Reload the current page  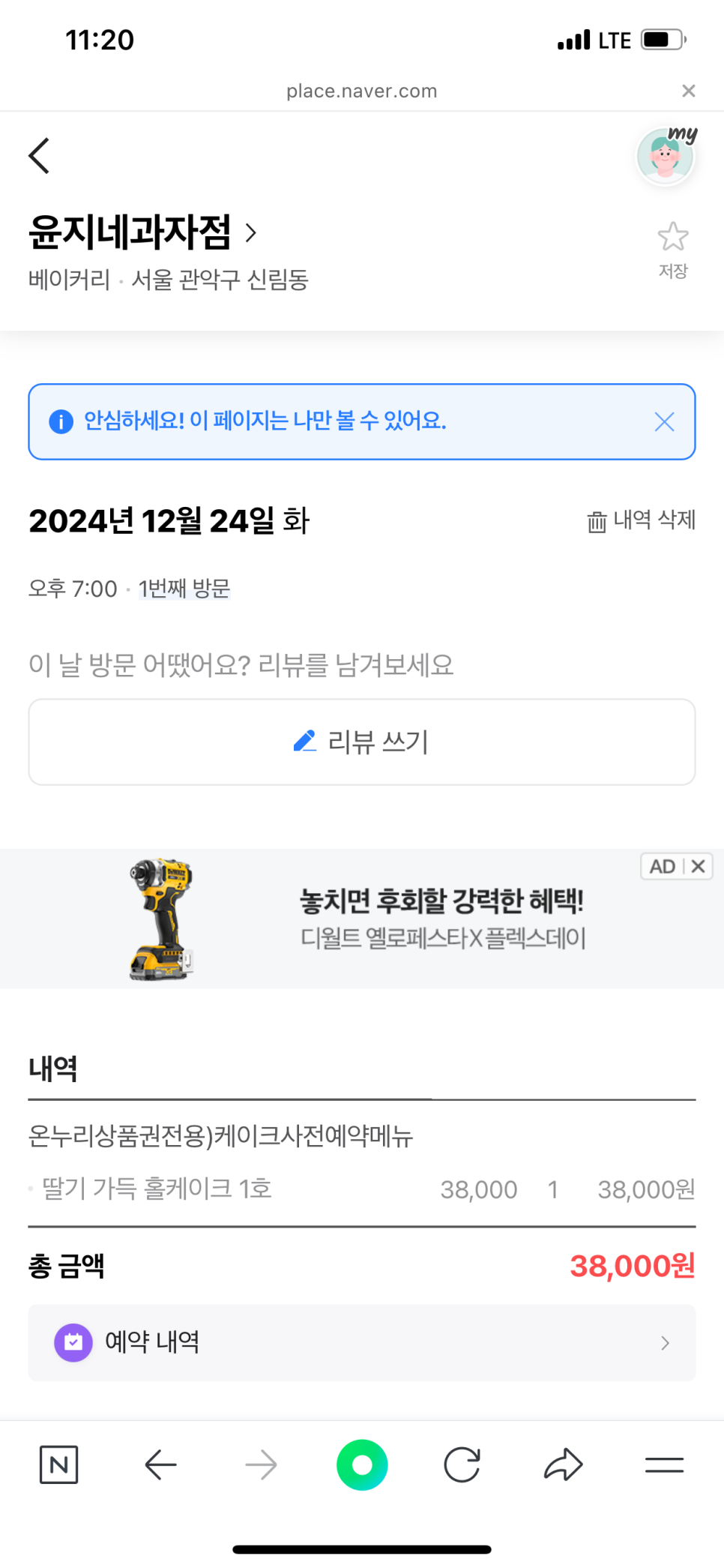[x=462, y=1465]
